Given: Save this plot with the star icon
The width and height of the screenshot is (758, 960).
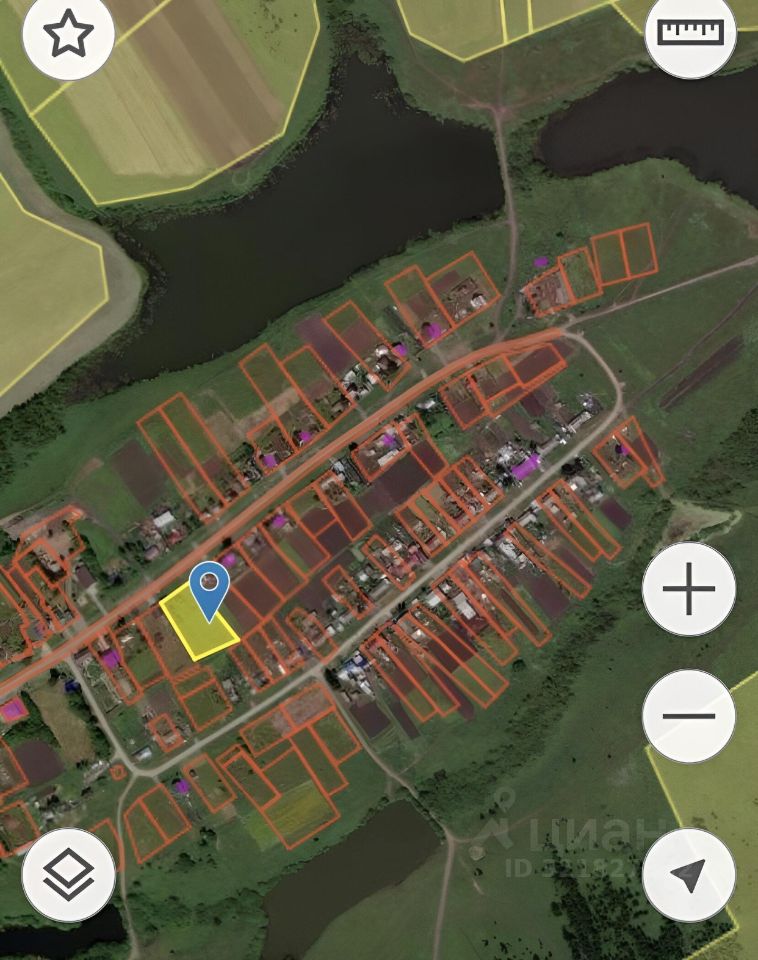Looking at the screenshot, I should tap(68, 35).
